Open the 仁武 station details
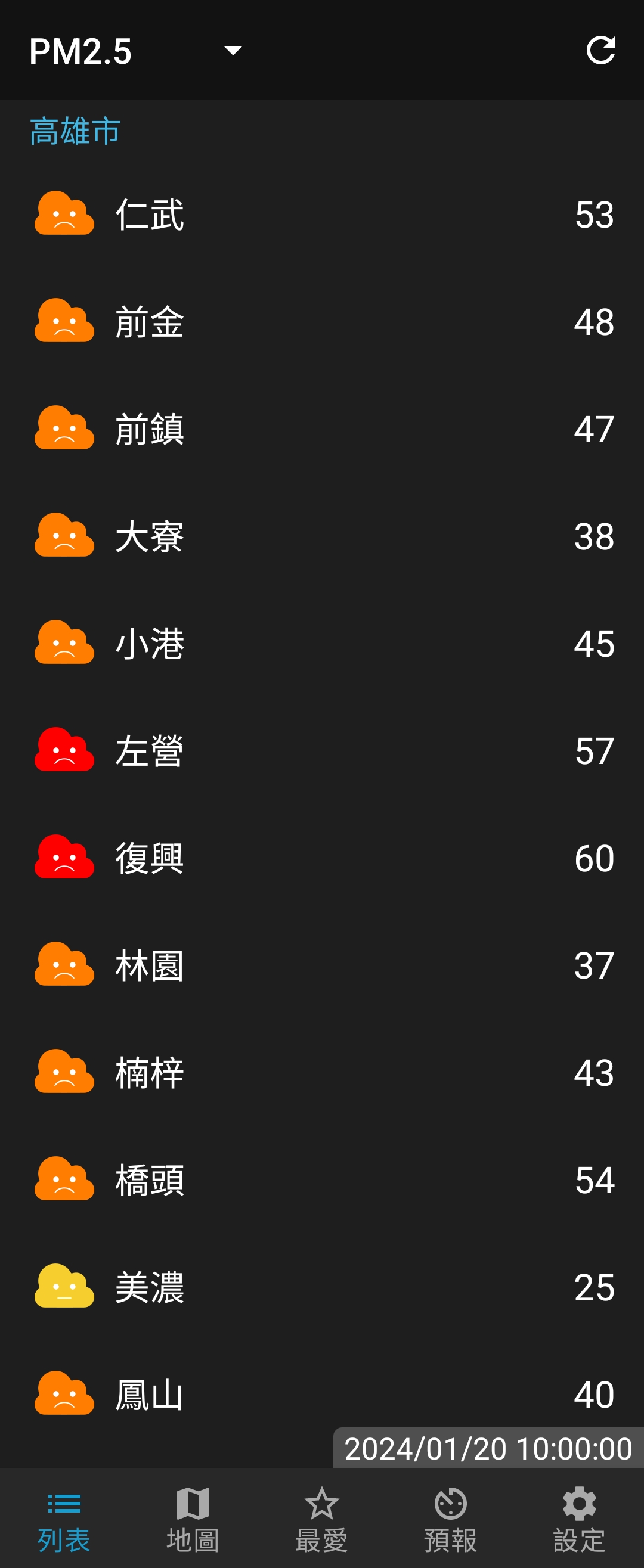 [x=321, y=215]
